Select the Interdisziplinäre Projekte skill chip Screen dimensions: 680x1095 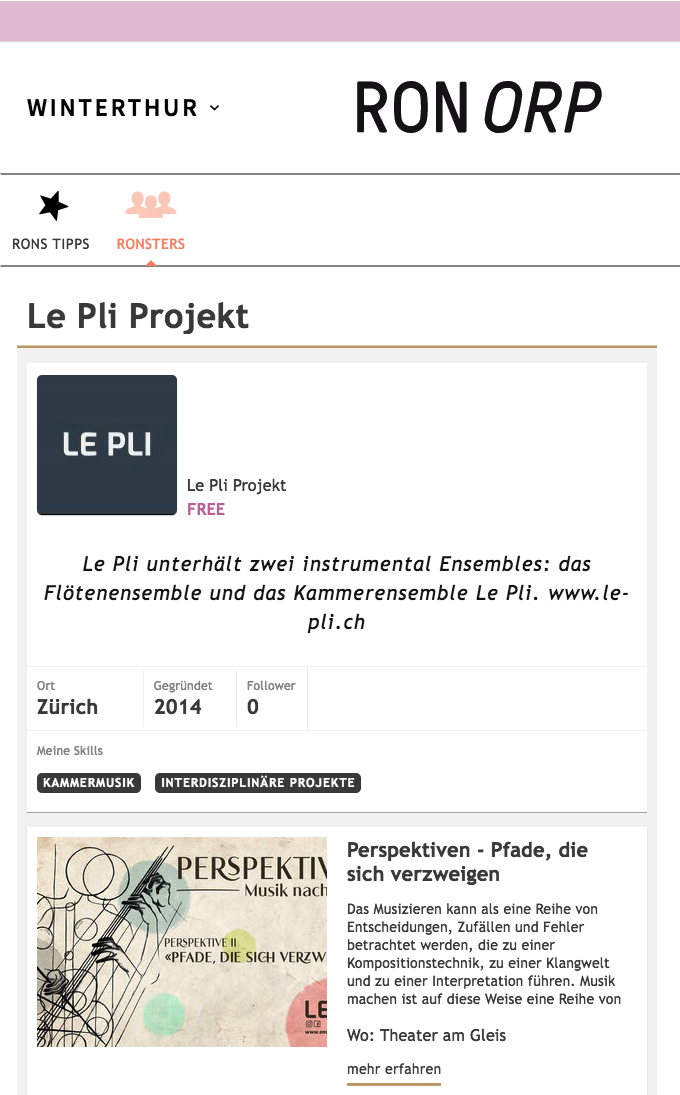coord(258,783)
